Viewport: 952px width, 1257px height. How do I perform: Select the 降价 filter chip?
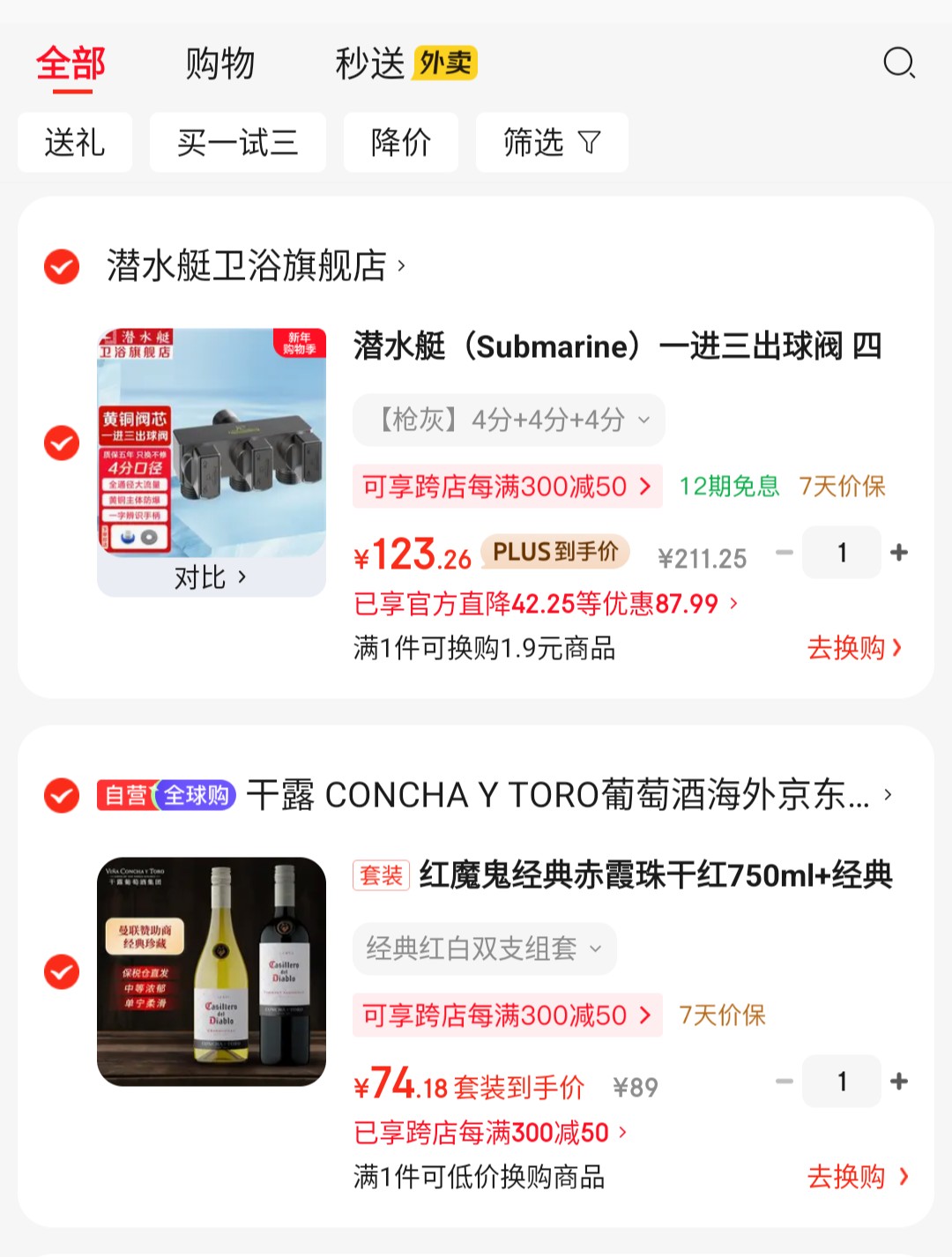(400, 142)
